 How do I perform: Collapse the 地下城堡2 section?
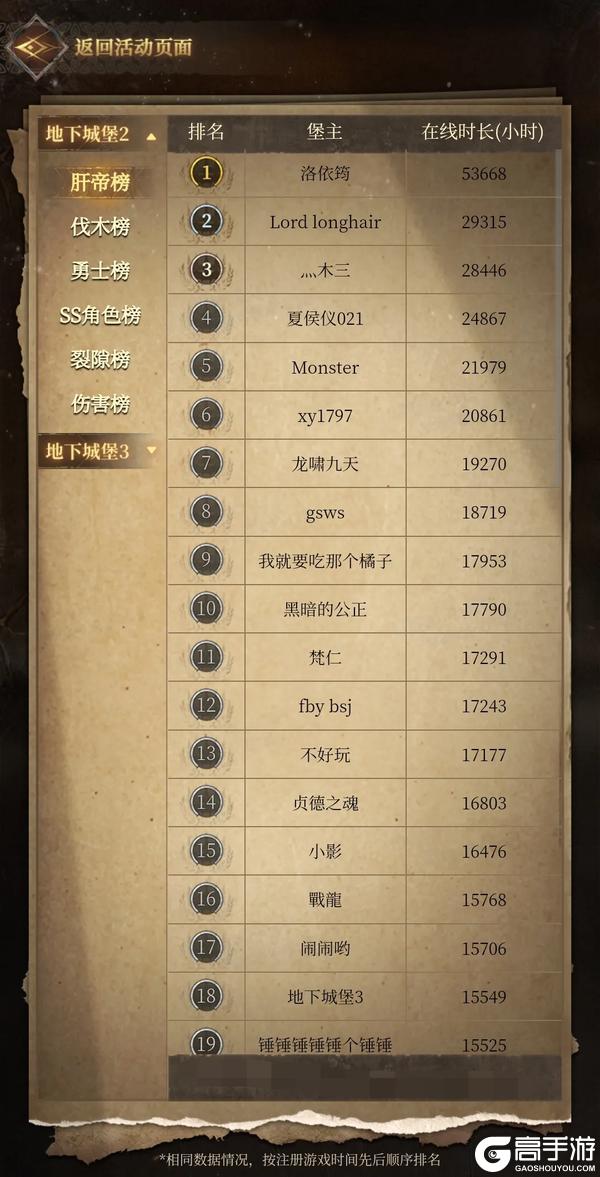(x=100, y=135)
